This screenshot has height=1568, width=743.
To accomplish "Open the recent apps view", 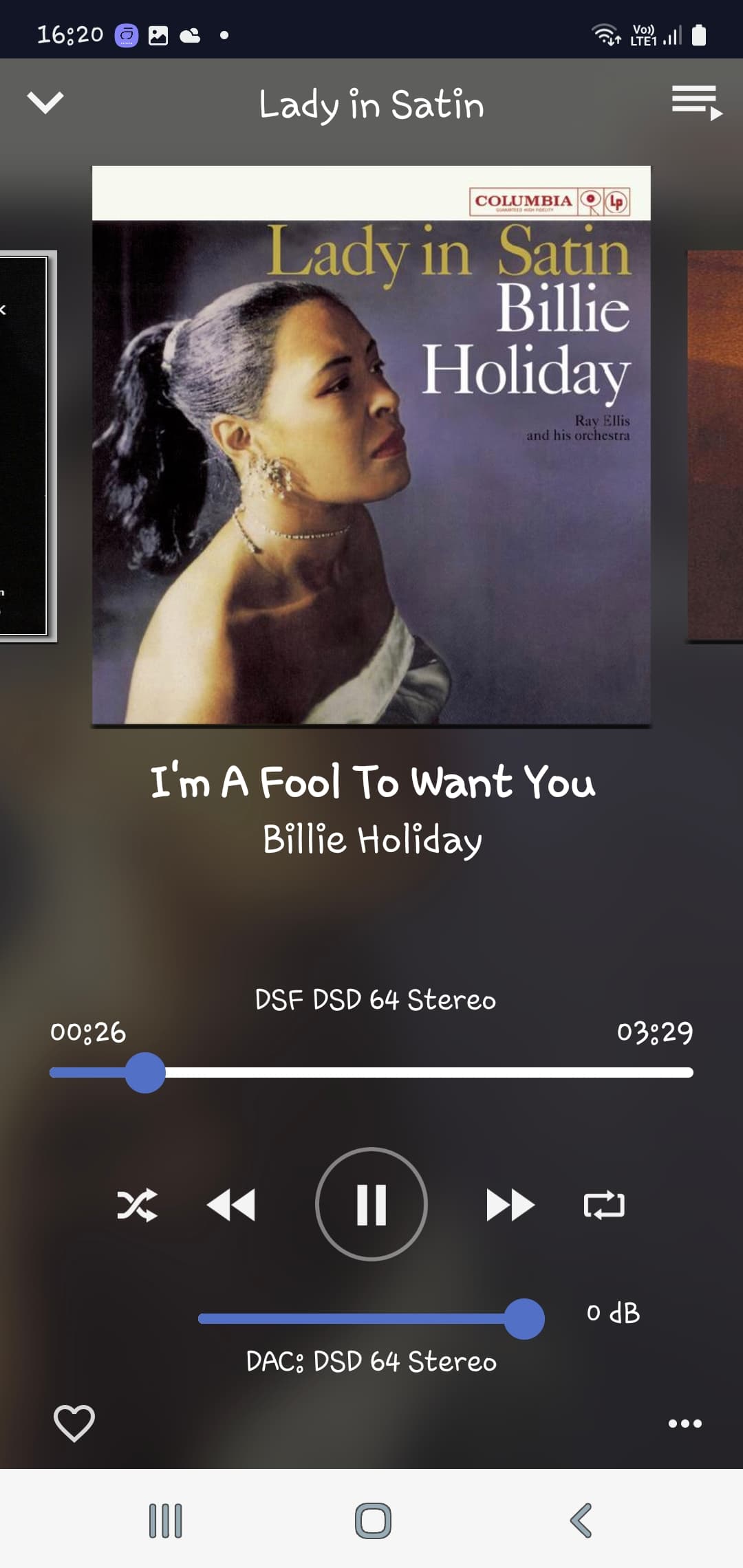I will pos(166,1521).
